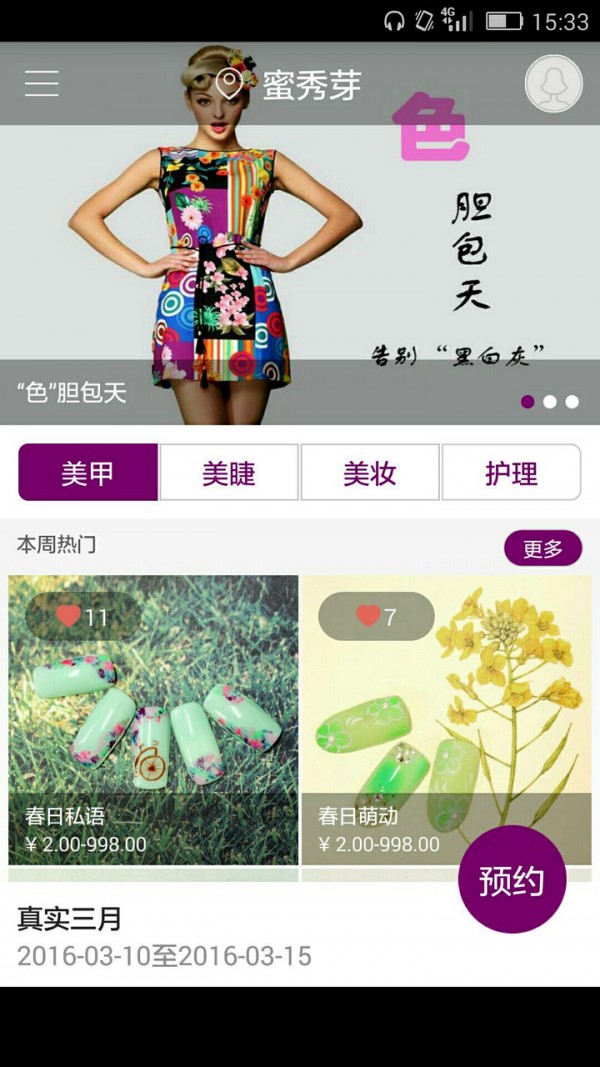This screenshot has height=1067, width=600.
Task: Switch to the 美睫 tab
Action: [x=229, y=472]
